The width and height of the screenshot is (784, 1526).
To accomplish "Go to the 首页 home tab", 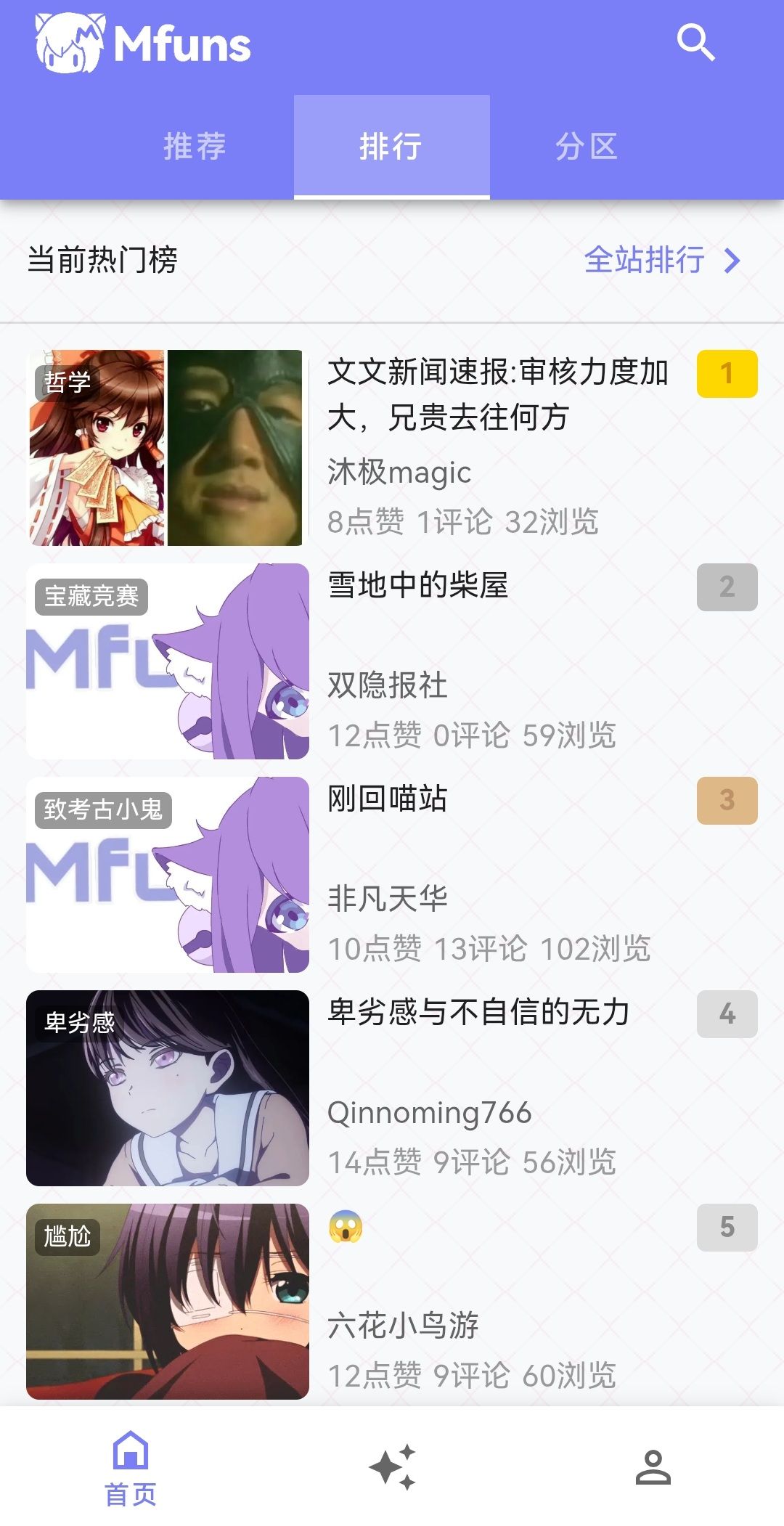I will point(131,1468).
